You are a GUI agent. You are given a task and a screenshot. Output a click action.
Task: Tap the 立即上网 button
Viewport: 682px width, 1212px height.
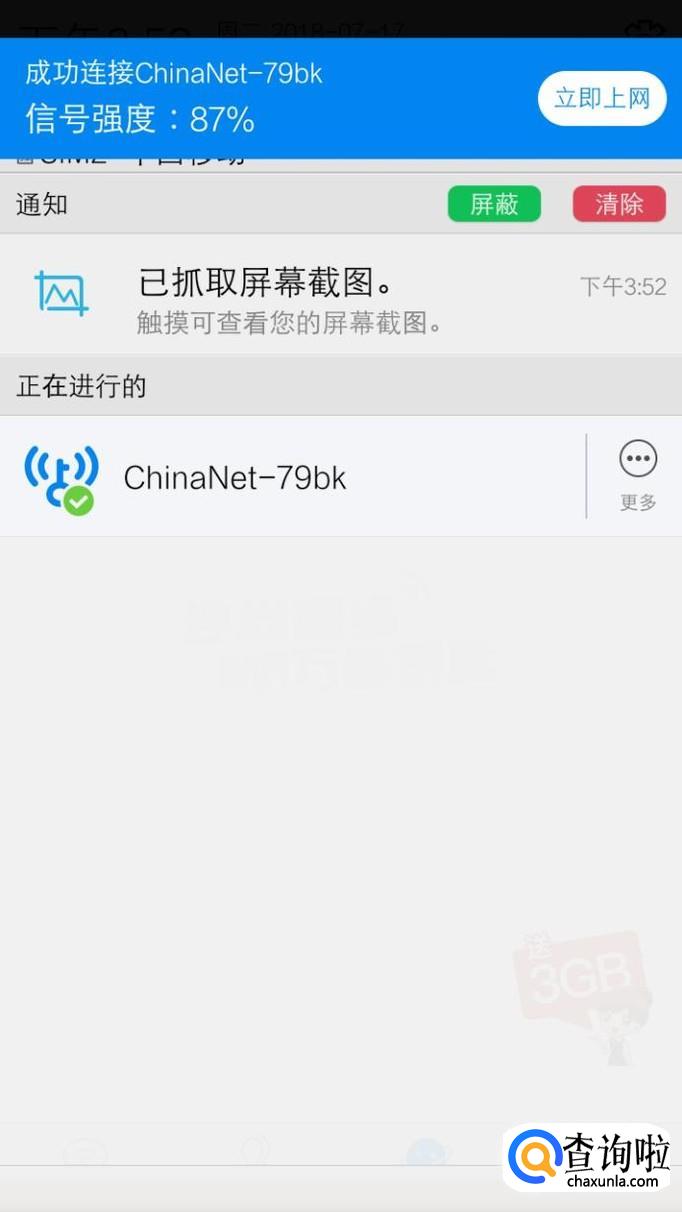click(x=602, y=98)
